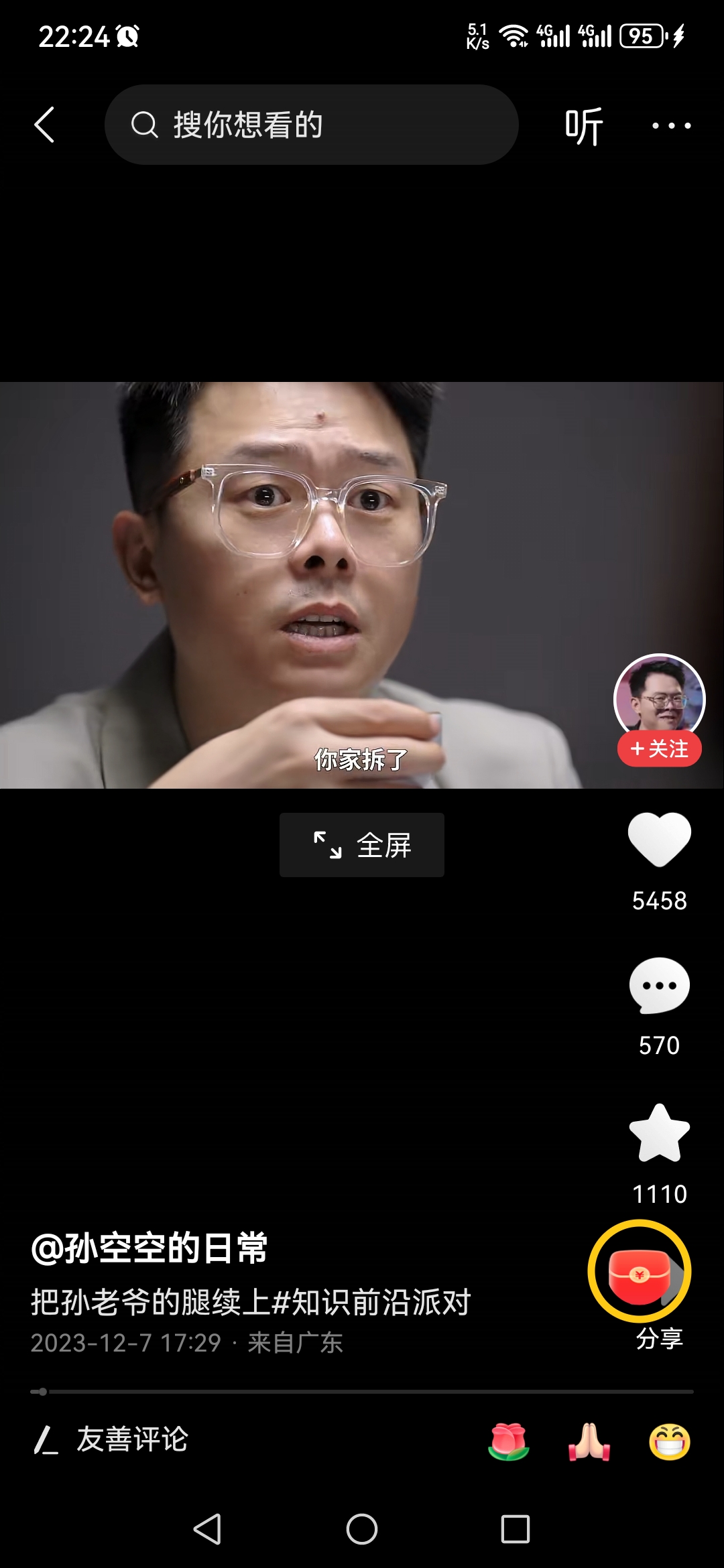Image resolution: width=724 pixels, height=1568 pixels.
Task: Follow the creator with +关注
Action: pos(659,749)
